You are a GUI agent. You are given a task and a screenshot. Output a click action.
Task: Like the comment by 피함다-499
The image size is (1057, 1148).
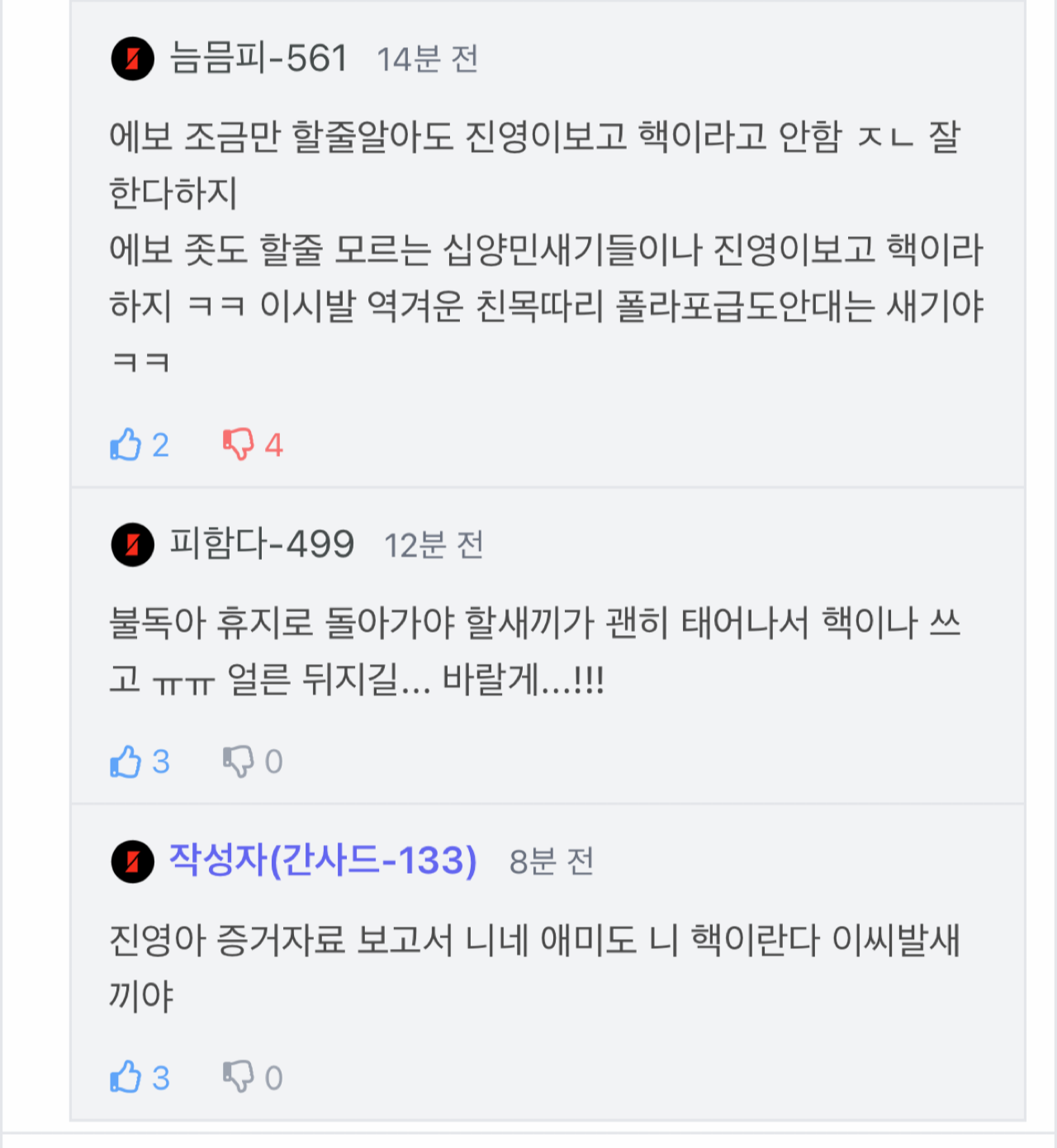click(x=126, y=761)
